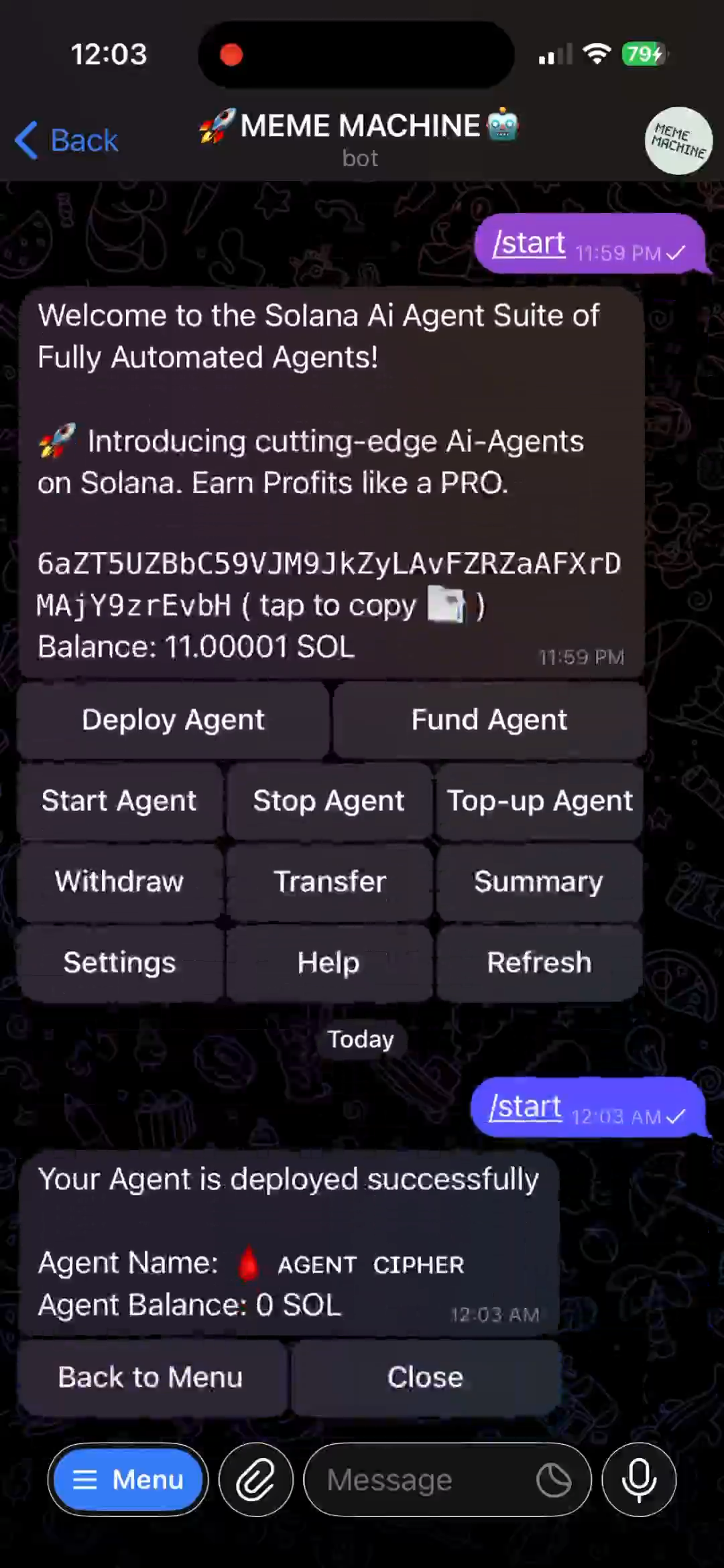This screenshot has height=1568, width=724.
Task: Open the Withdraw option
Action: pos(119,883)
